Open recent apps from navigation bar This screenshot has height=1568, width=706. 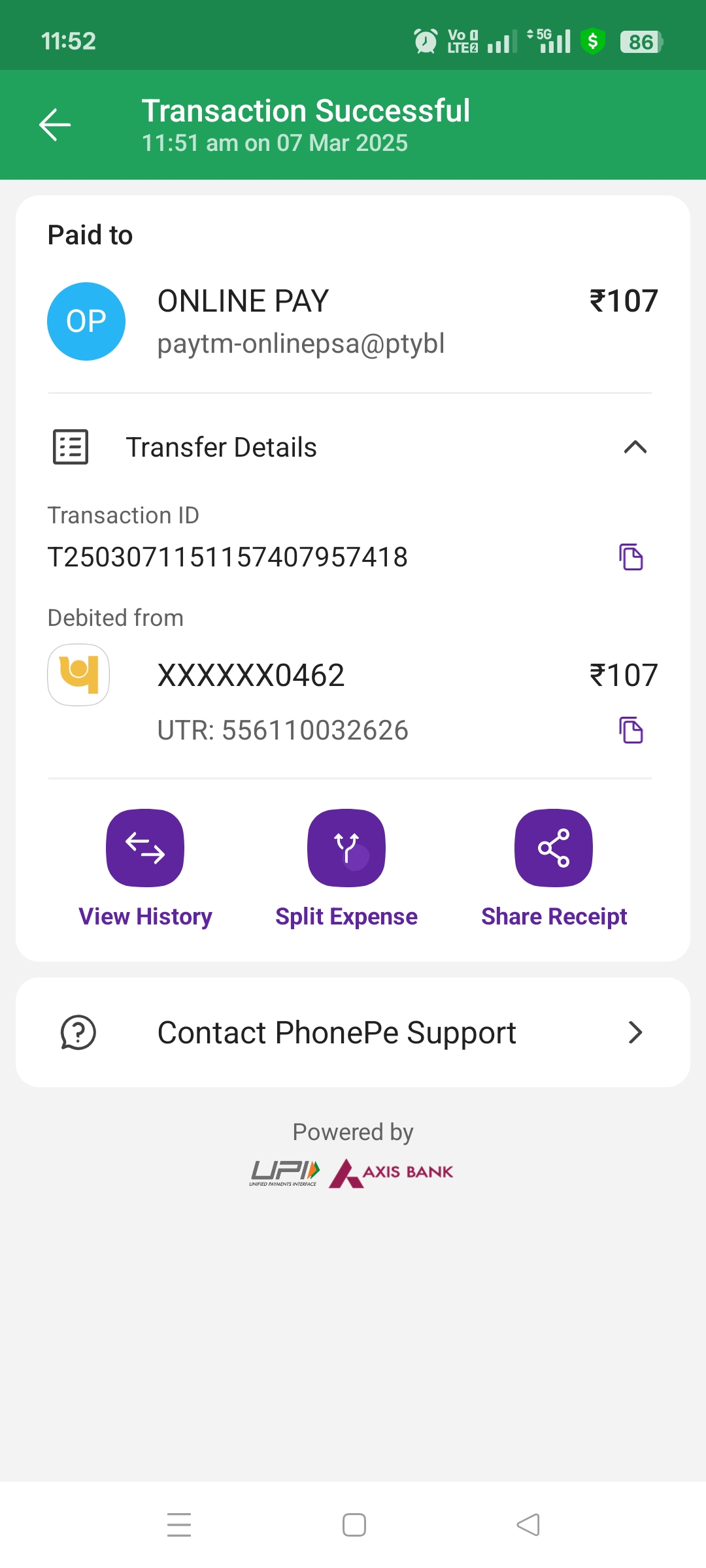click(x=179, y=1525)
